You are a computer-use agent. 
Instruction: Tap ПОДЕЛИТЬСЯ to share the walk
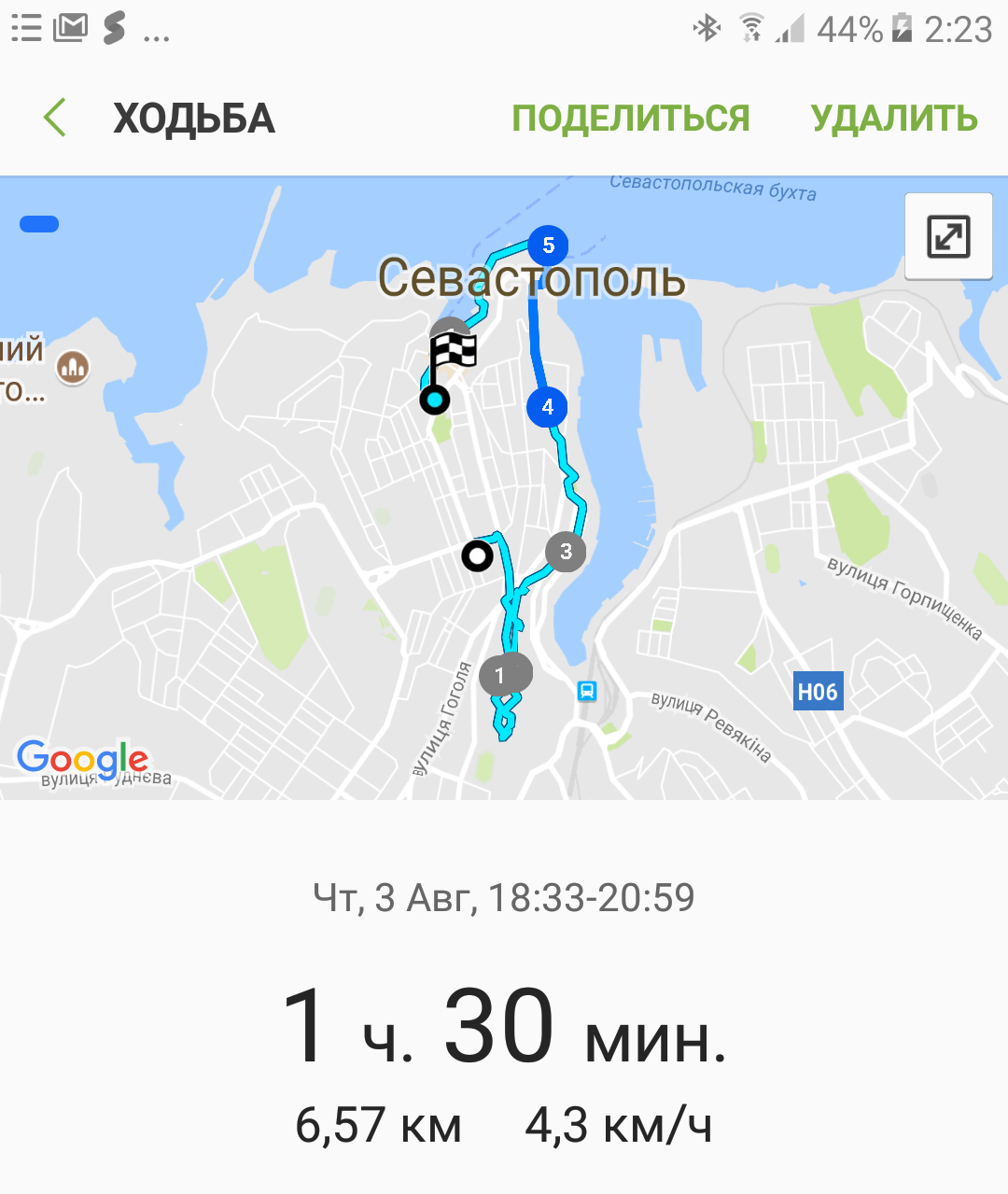click(x=631, y=119)
